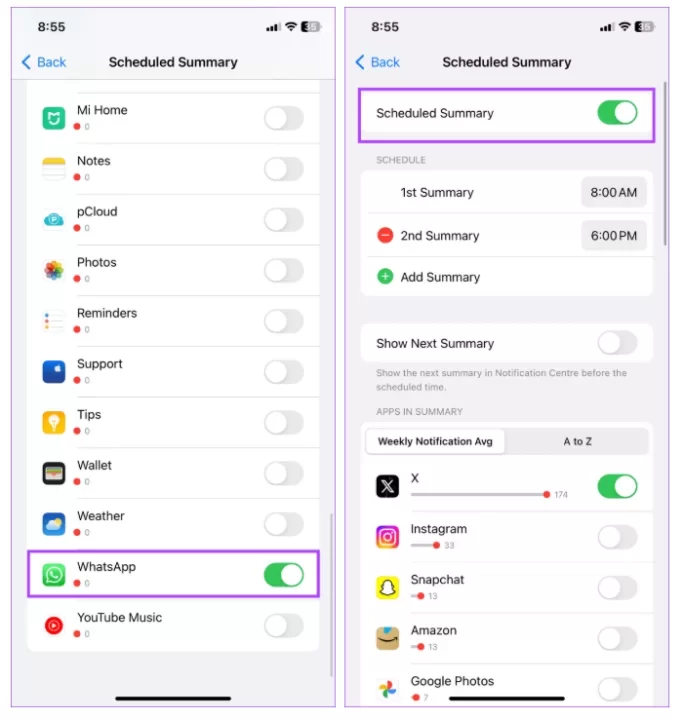Select the Weekly Notification Avg segment
This screenshot has height=720, width=683.
coord(435,441)
